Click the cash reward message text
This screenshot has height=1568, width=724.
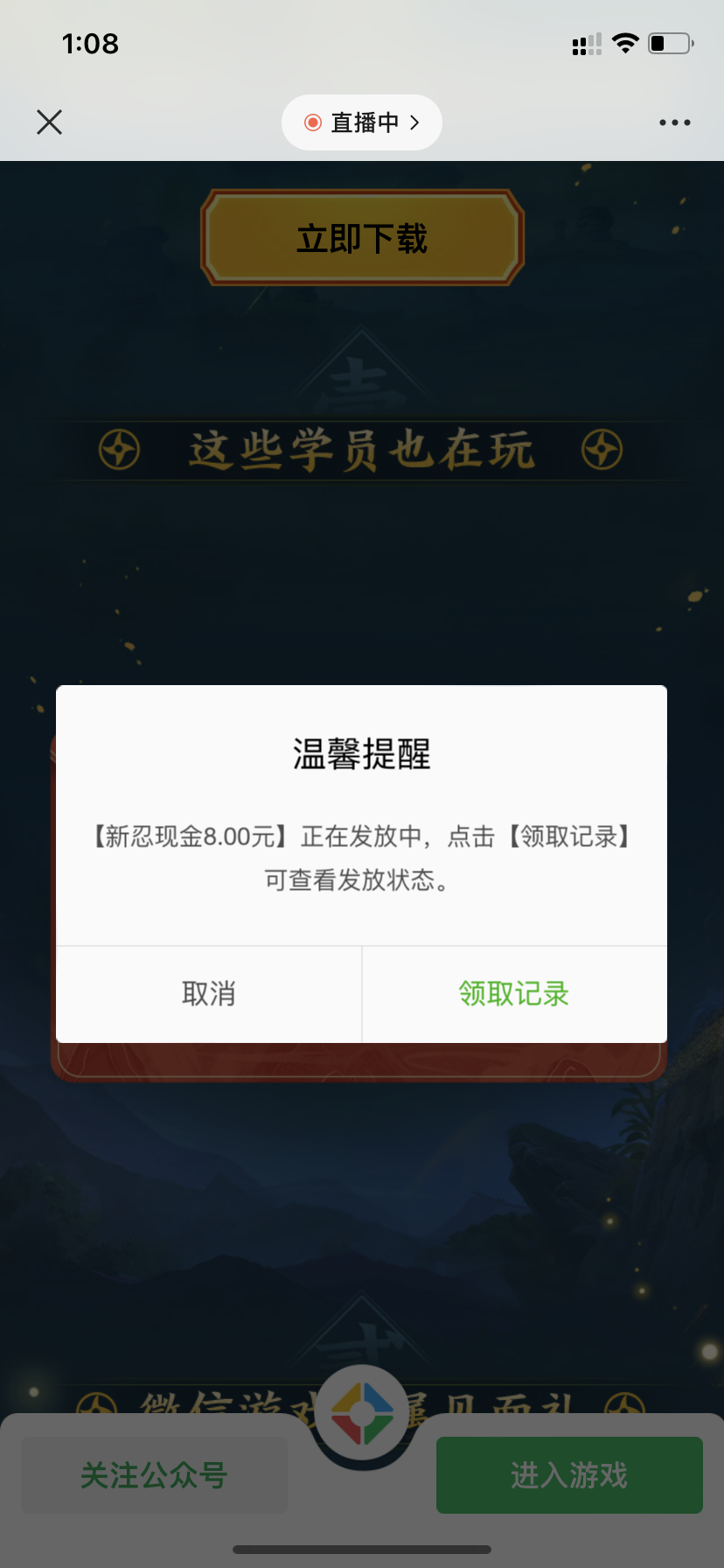tap(361, 857)
